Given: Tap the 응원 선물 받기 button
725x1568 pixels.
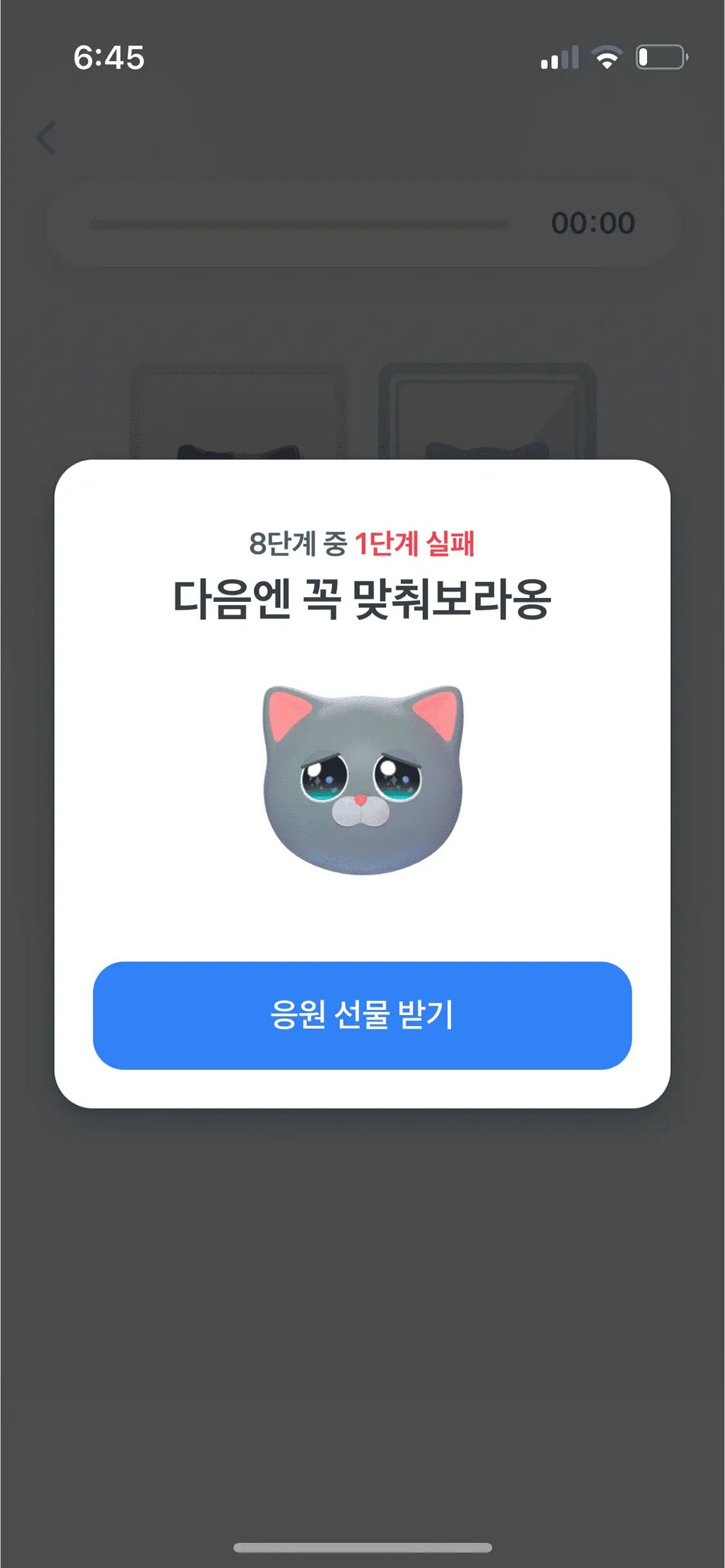Looking at the screenshot, I should click(x=362, y=1015).
